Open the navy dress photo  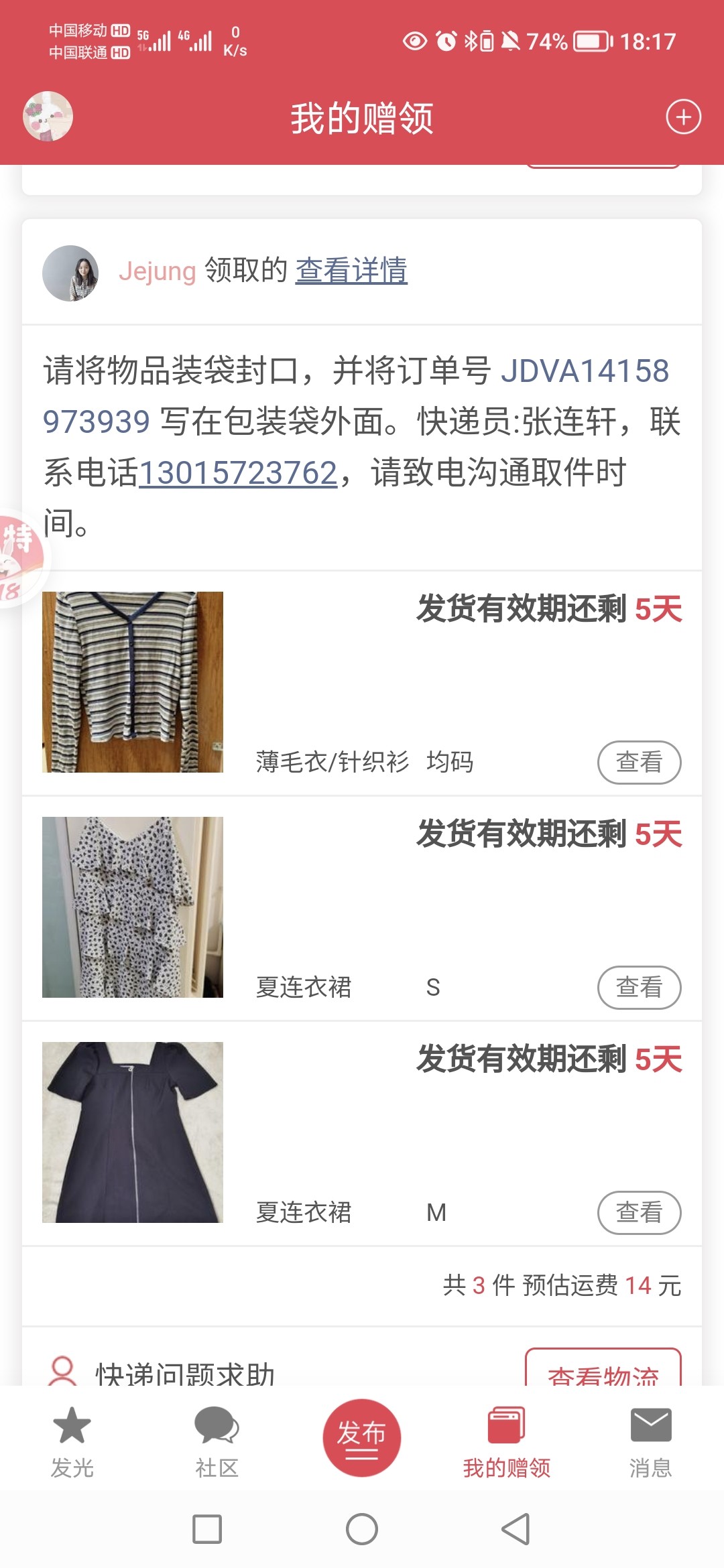point(133,1132)
